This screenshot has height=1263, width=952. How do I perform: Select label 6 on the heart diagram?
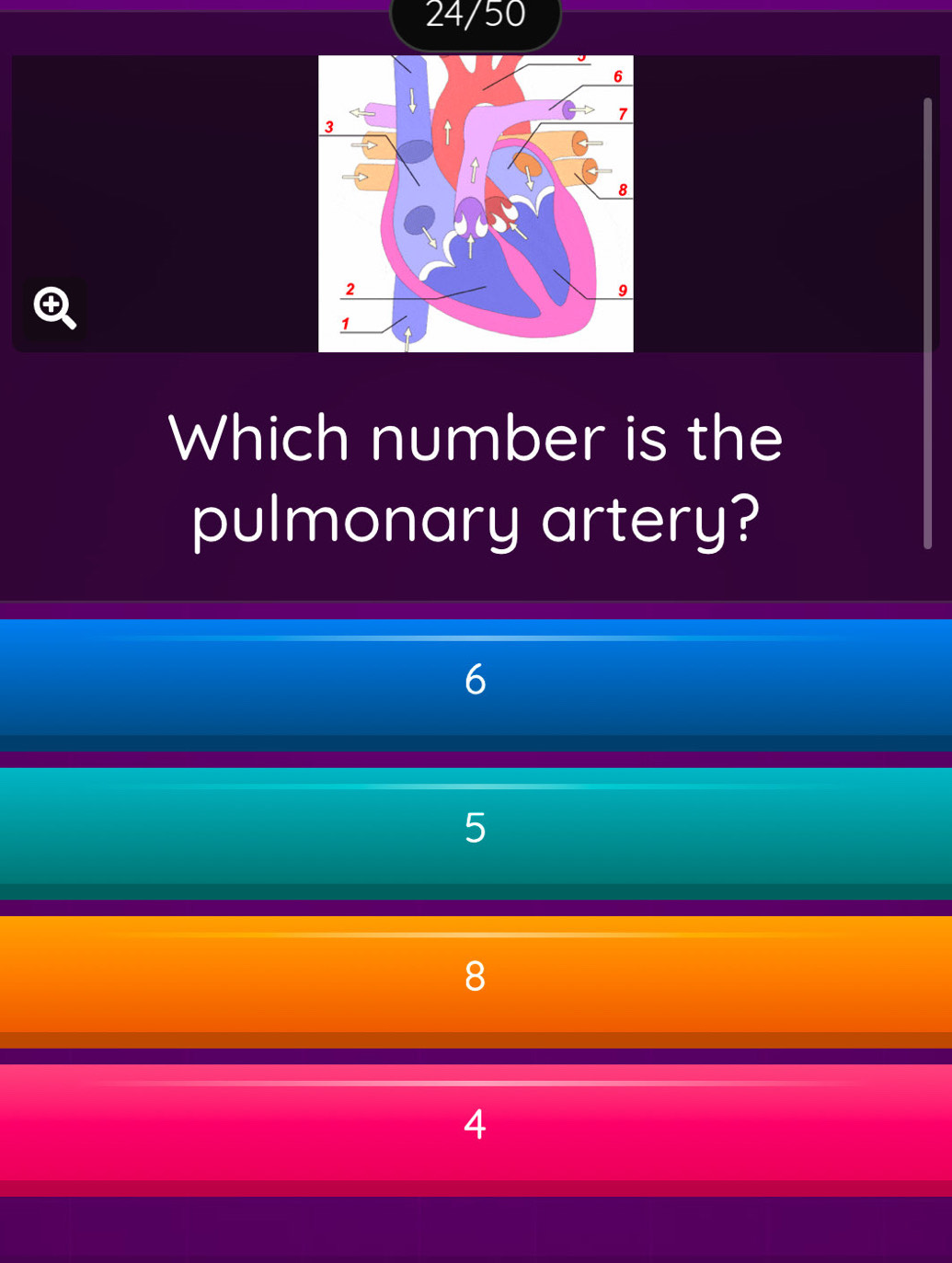point(616,77)
